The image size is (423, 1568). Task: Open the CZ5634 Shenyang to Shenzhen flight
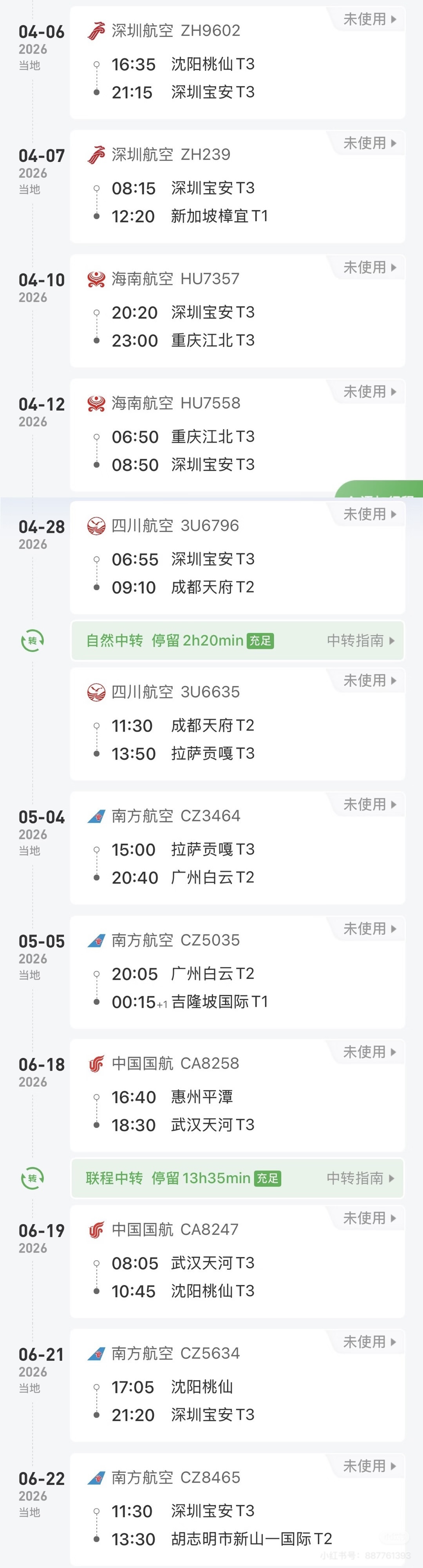(x=237, y=1387)
